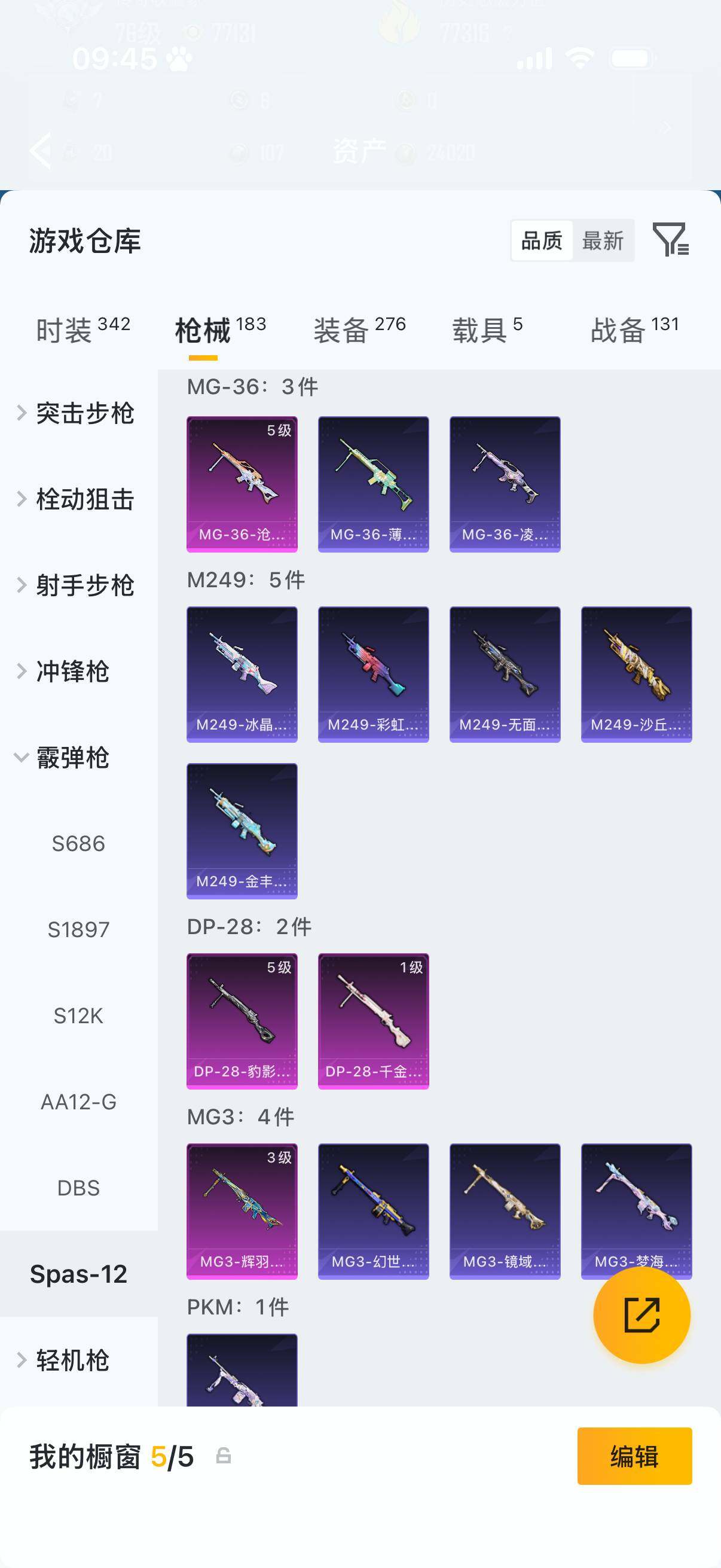
Task: Switch sorting to 最新
Action: [x=604, y=240]
